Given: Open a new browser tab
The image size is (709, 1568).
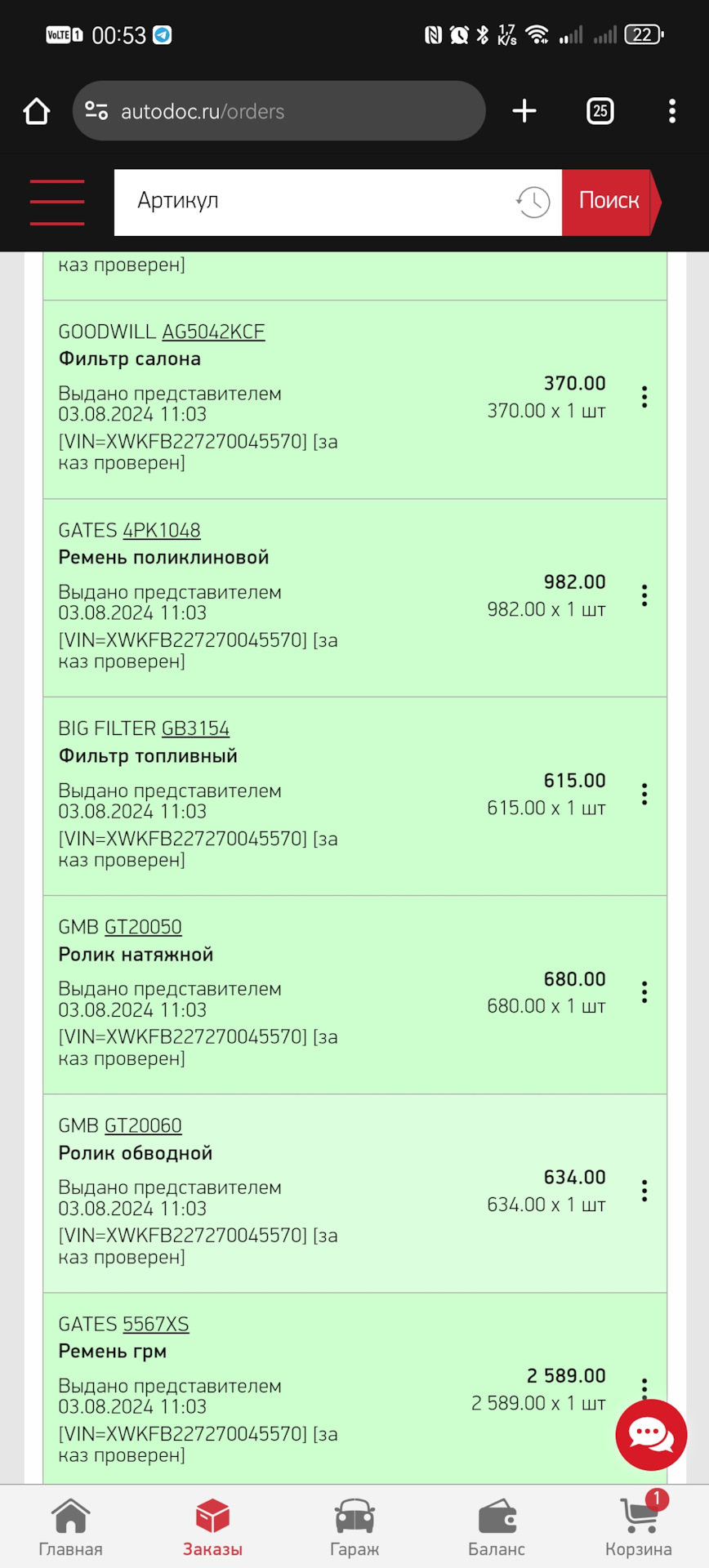Looking at the screenshot, I should coord(524,111).
